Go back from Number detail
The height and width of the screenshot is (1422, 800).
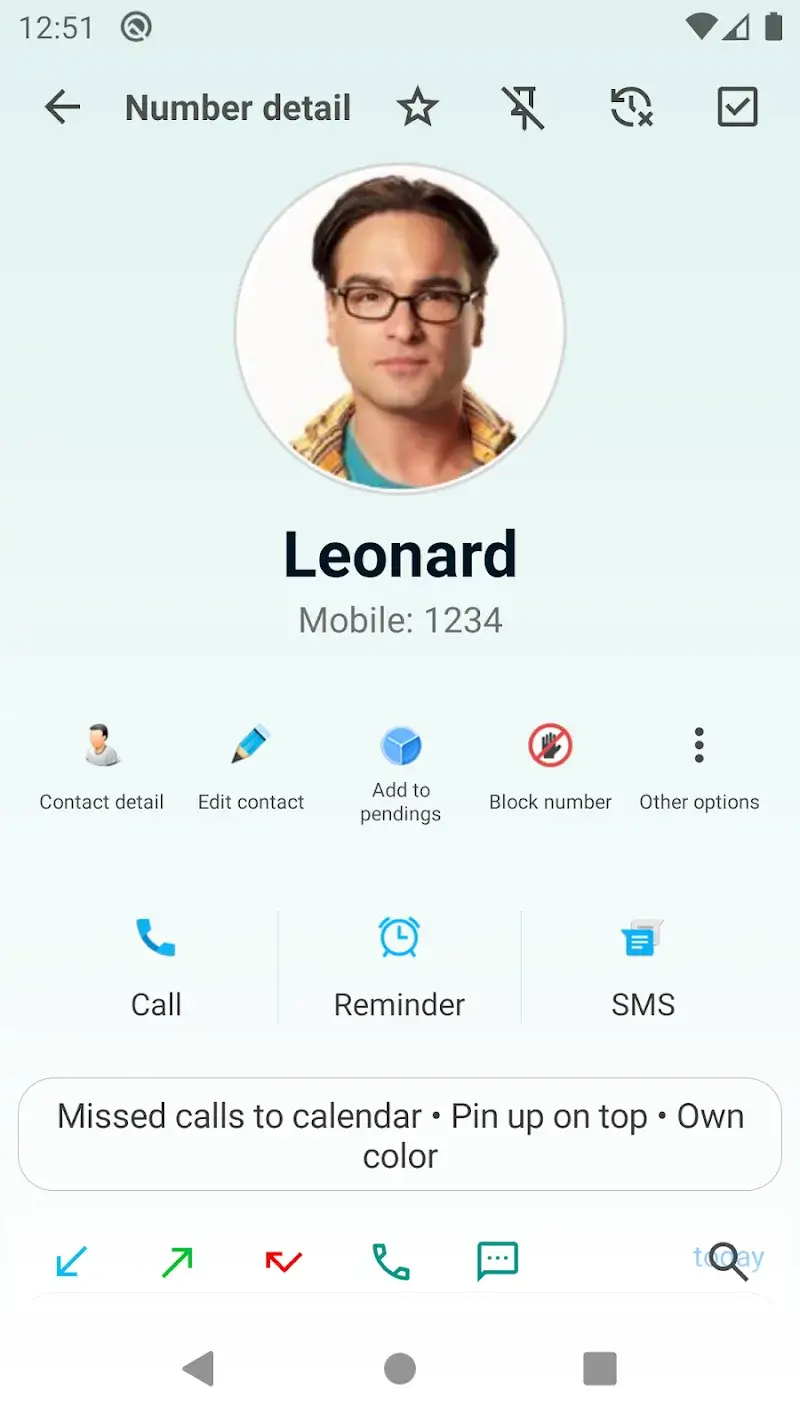62,107
